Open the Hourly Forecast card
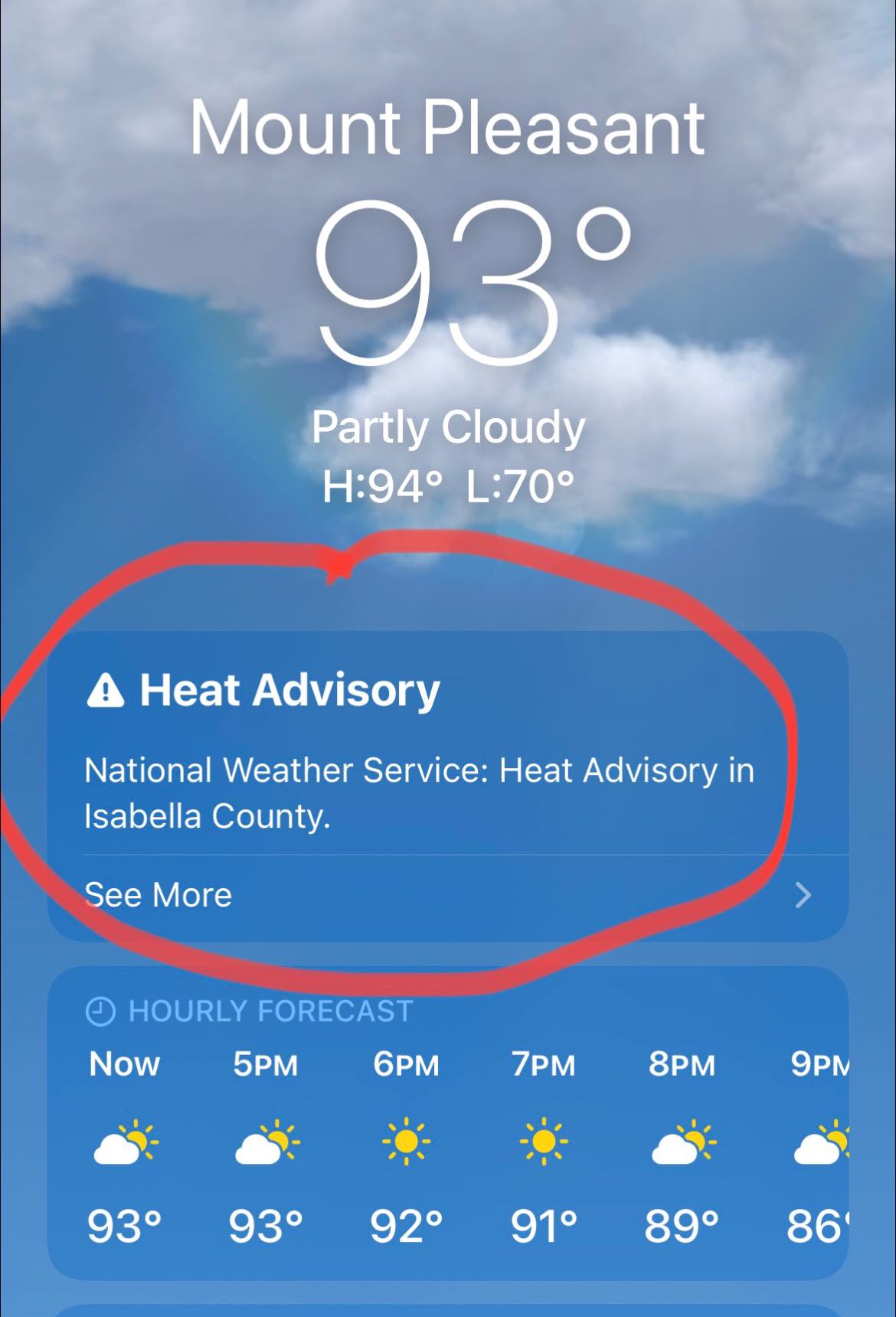The image size is (896, 1317). (270, 1011)
